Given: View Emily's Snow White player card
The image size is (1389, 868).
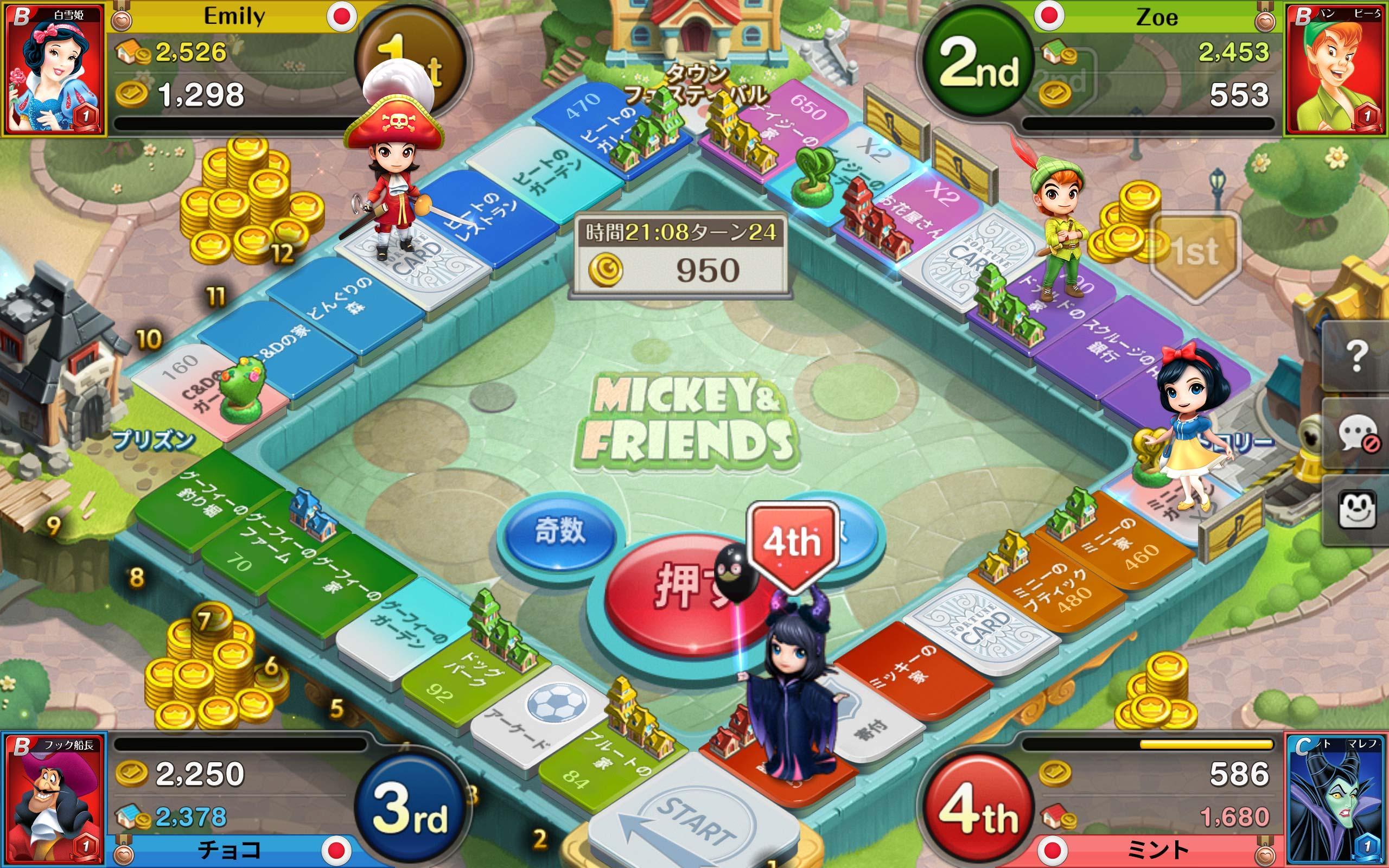Looking at the screenshot, I should (54, 69).
